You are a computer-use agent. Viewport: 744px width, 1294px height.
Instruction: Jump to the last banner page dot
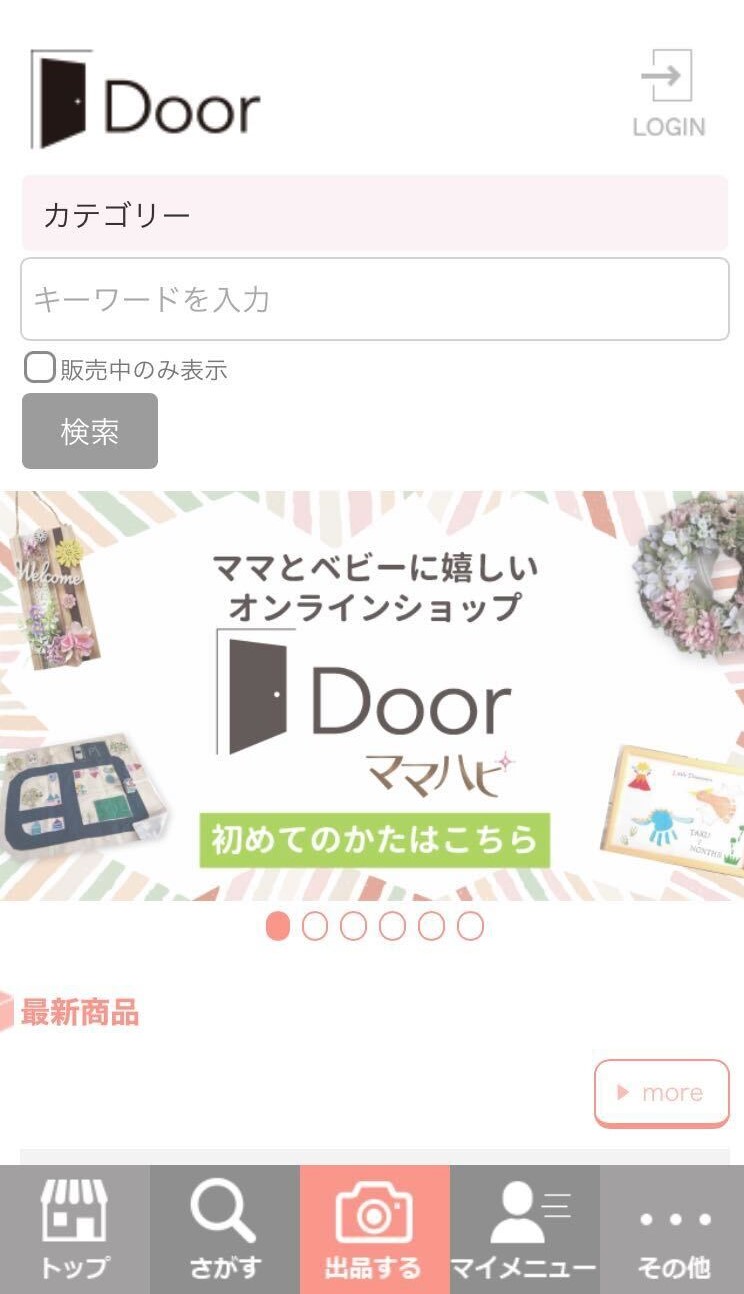tap(471, 926)
